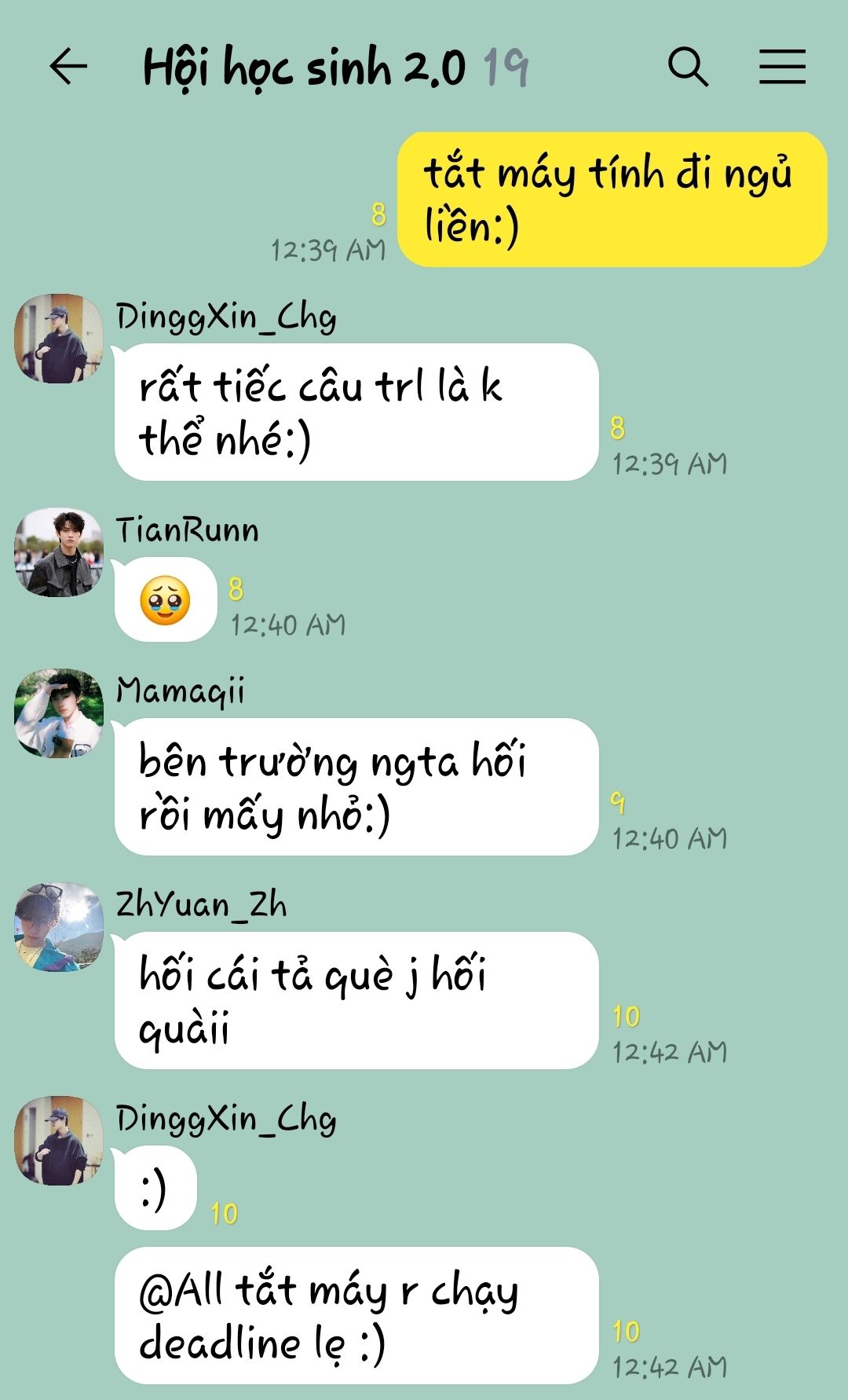
Task: Open DinggXin_Chg's avatar above the ":)" message
Action: (x=59, y=1141)
